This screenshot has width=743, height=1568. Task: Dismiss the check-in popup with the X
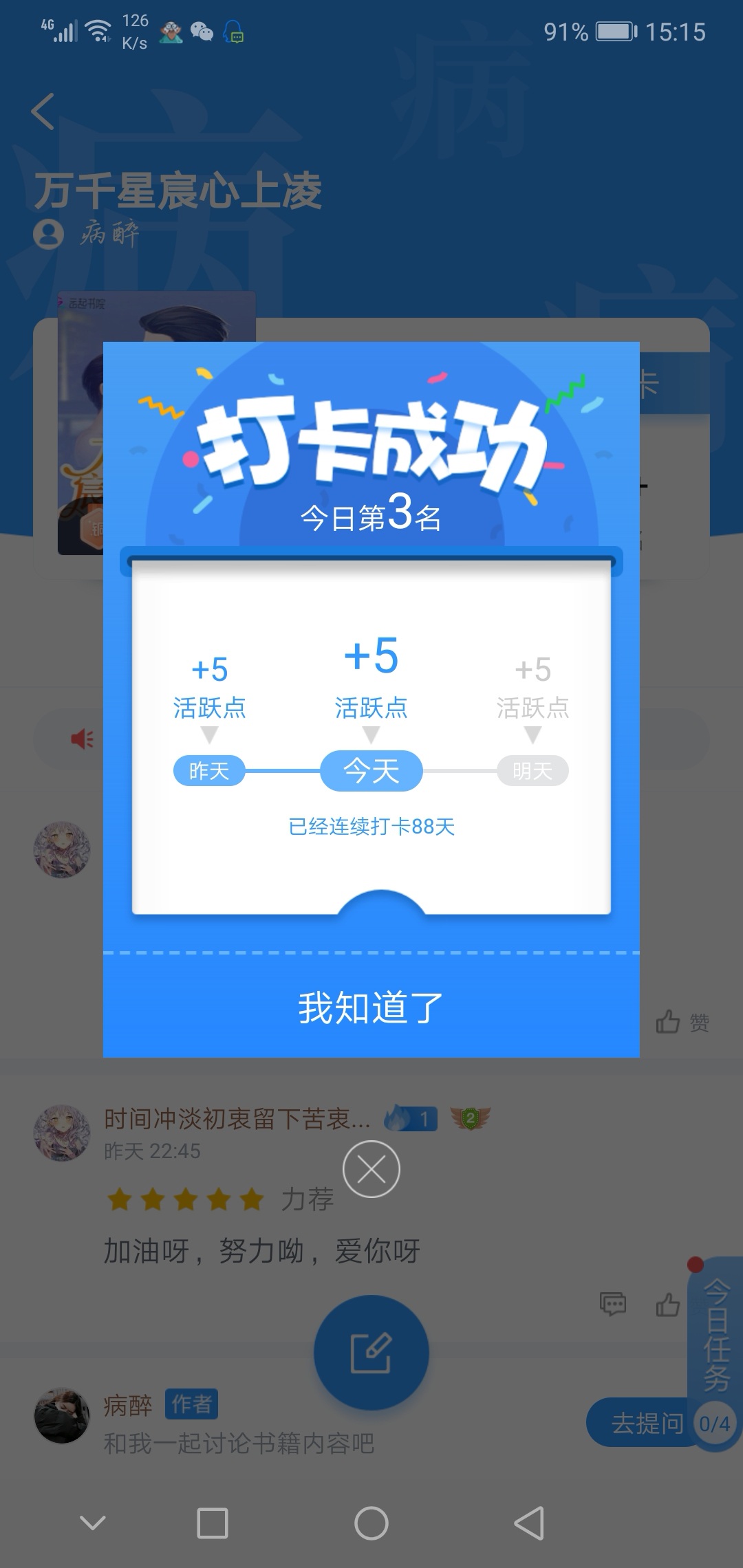pyautogui.click(x=371, y=1169)
